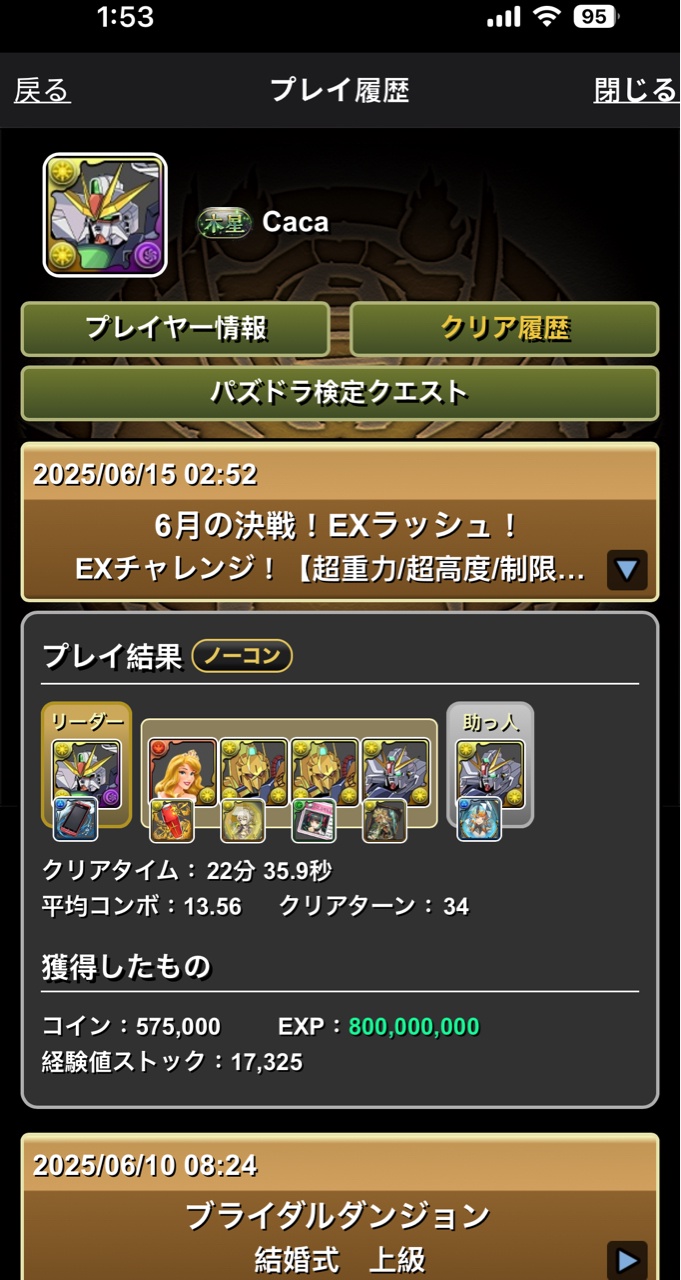Close the play history with 閉じる

point(635,91)
